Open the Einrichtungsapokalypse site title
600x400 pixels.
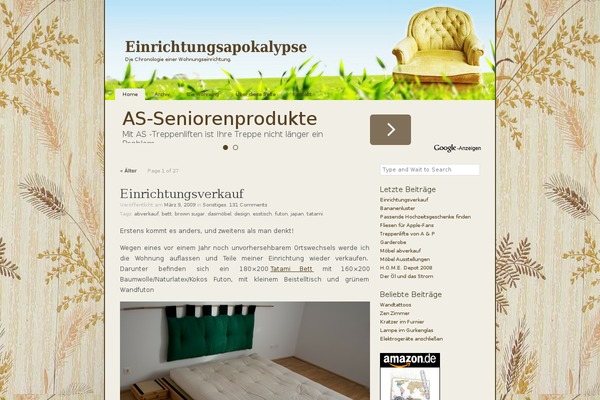[x=216, y=47]
